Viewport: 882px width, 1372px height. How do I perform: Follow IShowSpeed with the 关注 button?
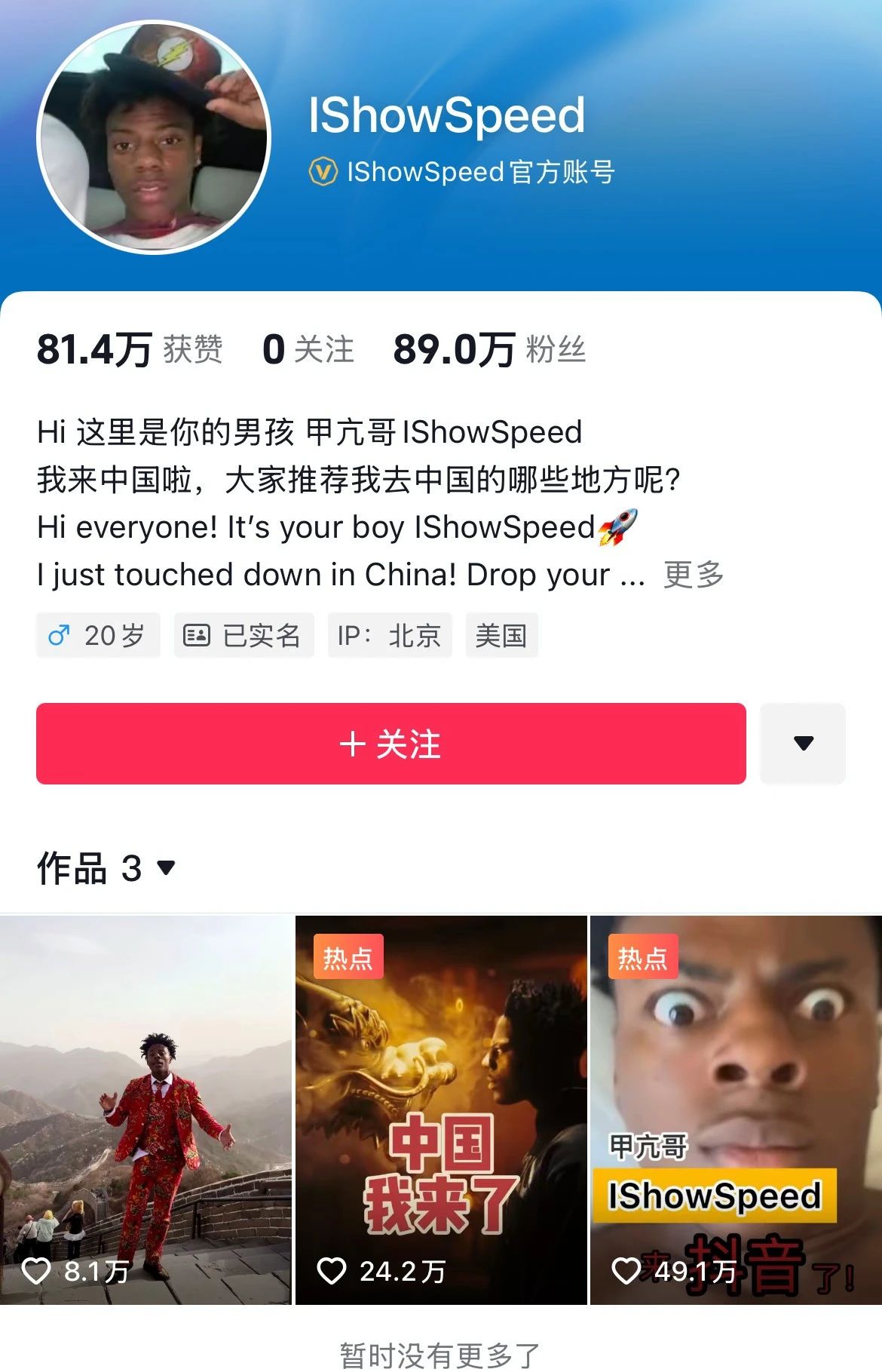(x=390, y=744)
